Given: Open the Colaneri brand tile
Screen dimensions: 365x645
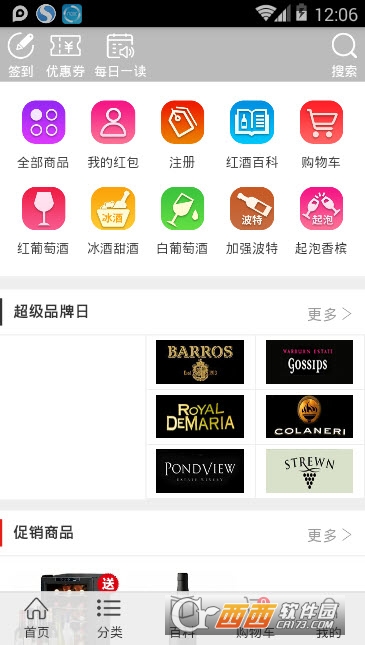Looking at the screenshot, I should [309, 416].
